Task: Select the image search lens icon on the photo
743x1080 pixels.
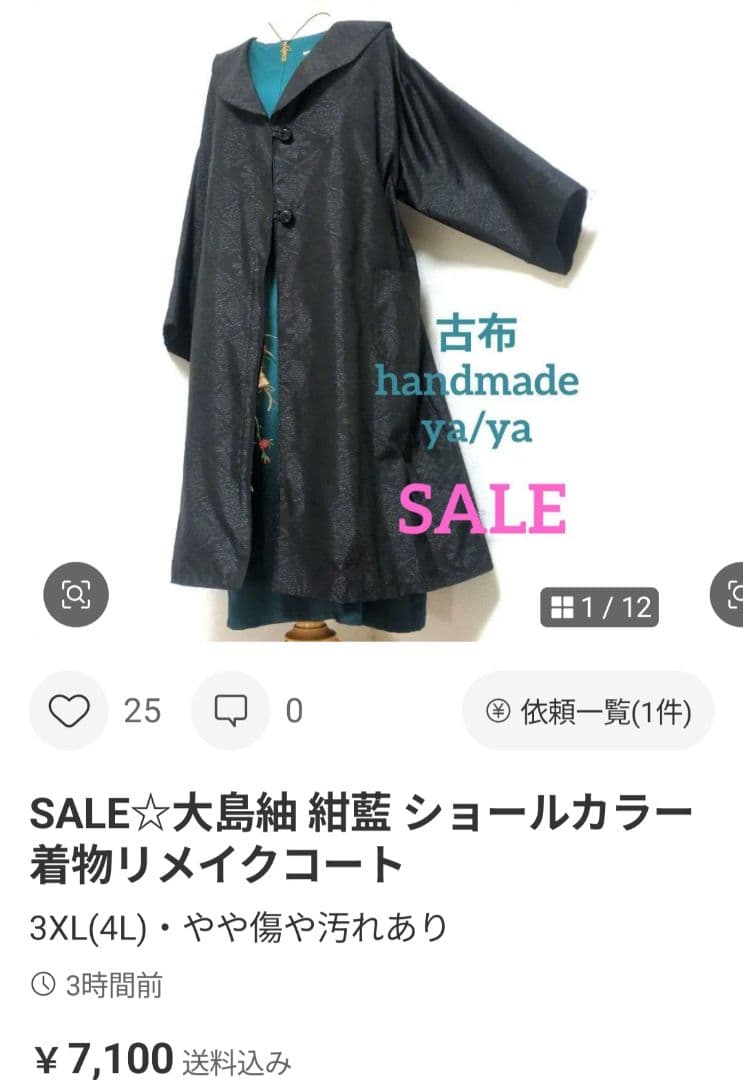Action: pyautogui.click(x=75, y=595)
